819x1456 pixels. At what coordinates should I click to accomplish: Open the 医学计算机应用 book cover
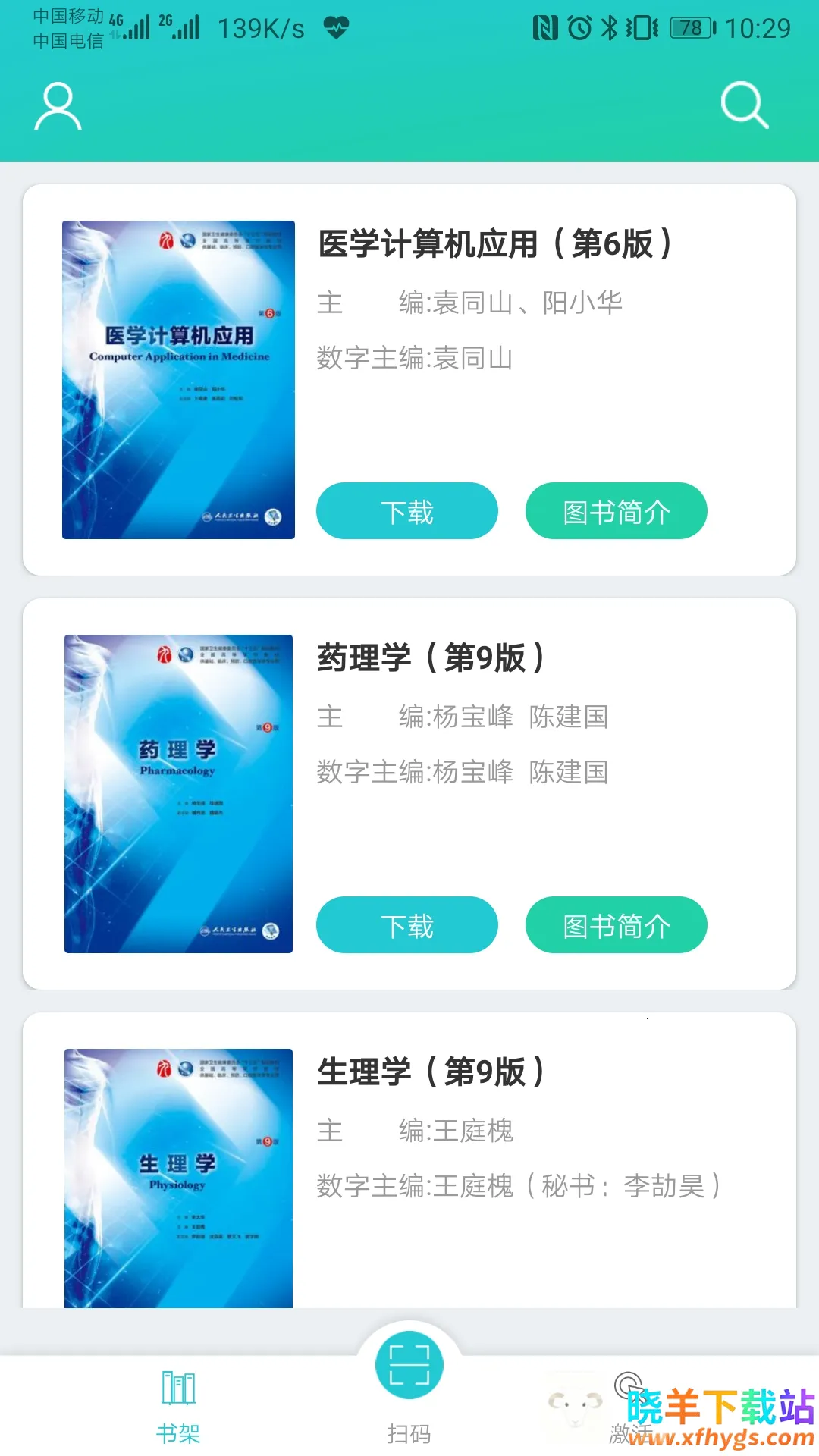click(178, 380)
